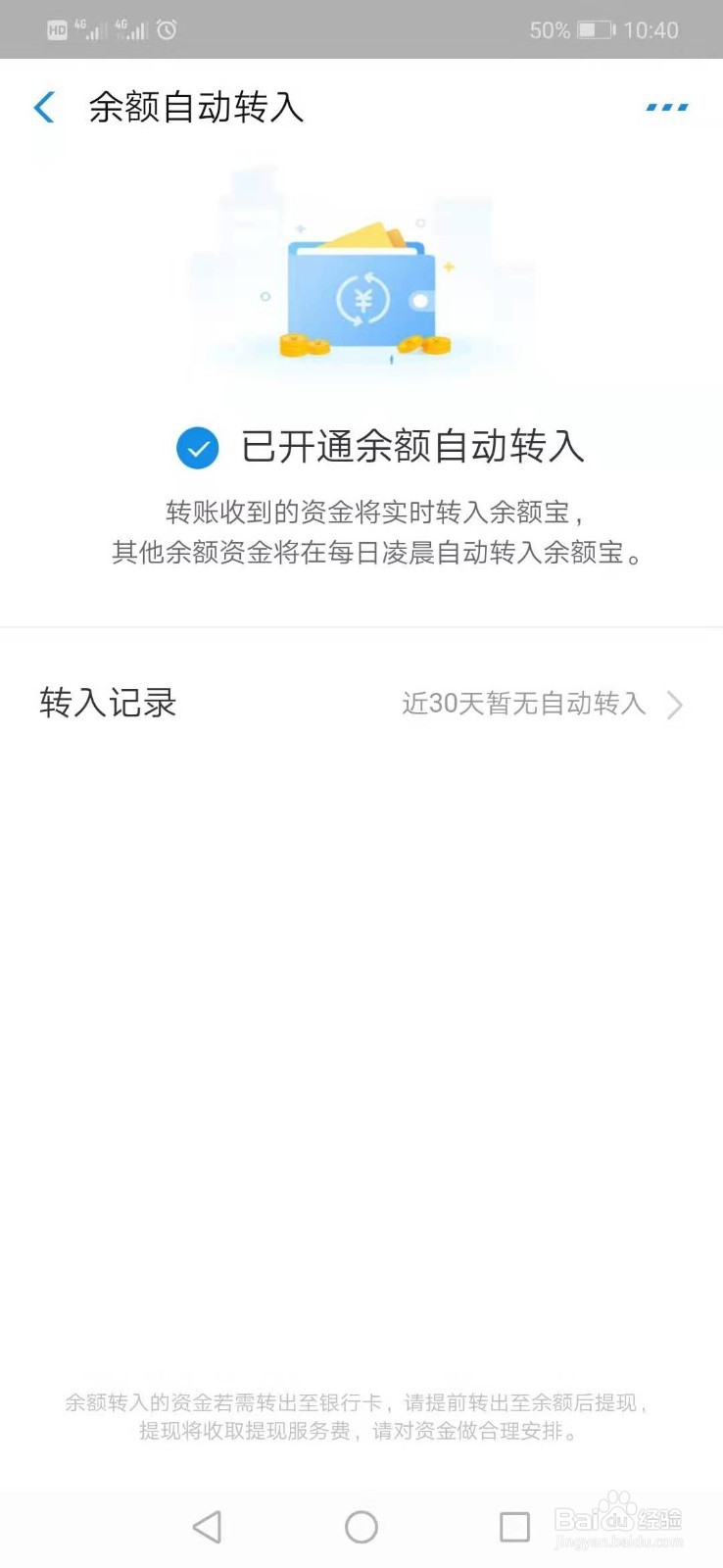Open 转入记录 record list
The height and width of the screenshot is (1568, 723).
(x=108, y=704)
